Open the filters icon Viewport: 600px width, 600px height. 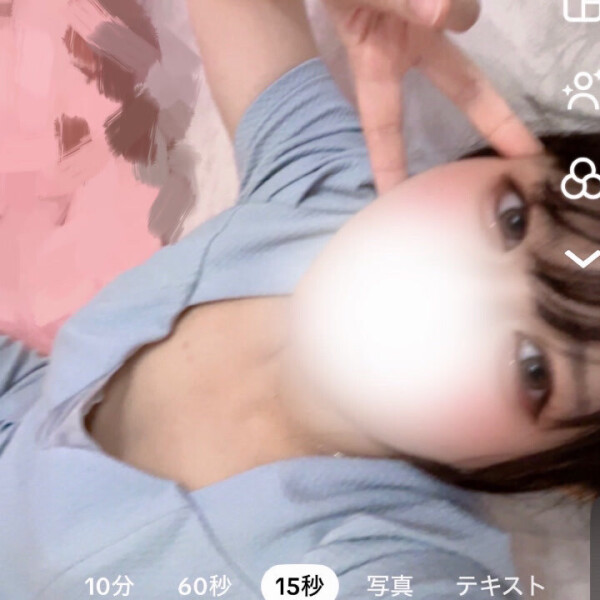(580, 178)
